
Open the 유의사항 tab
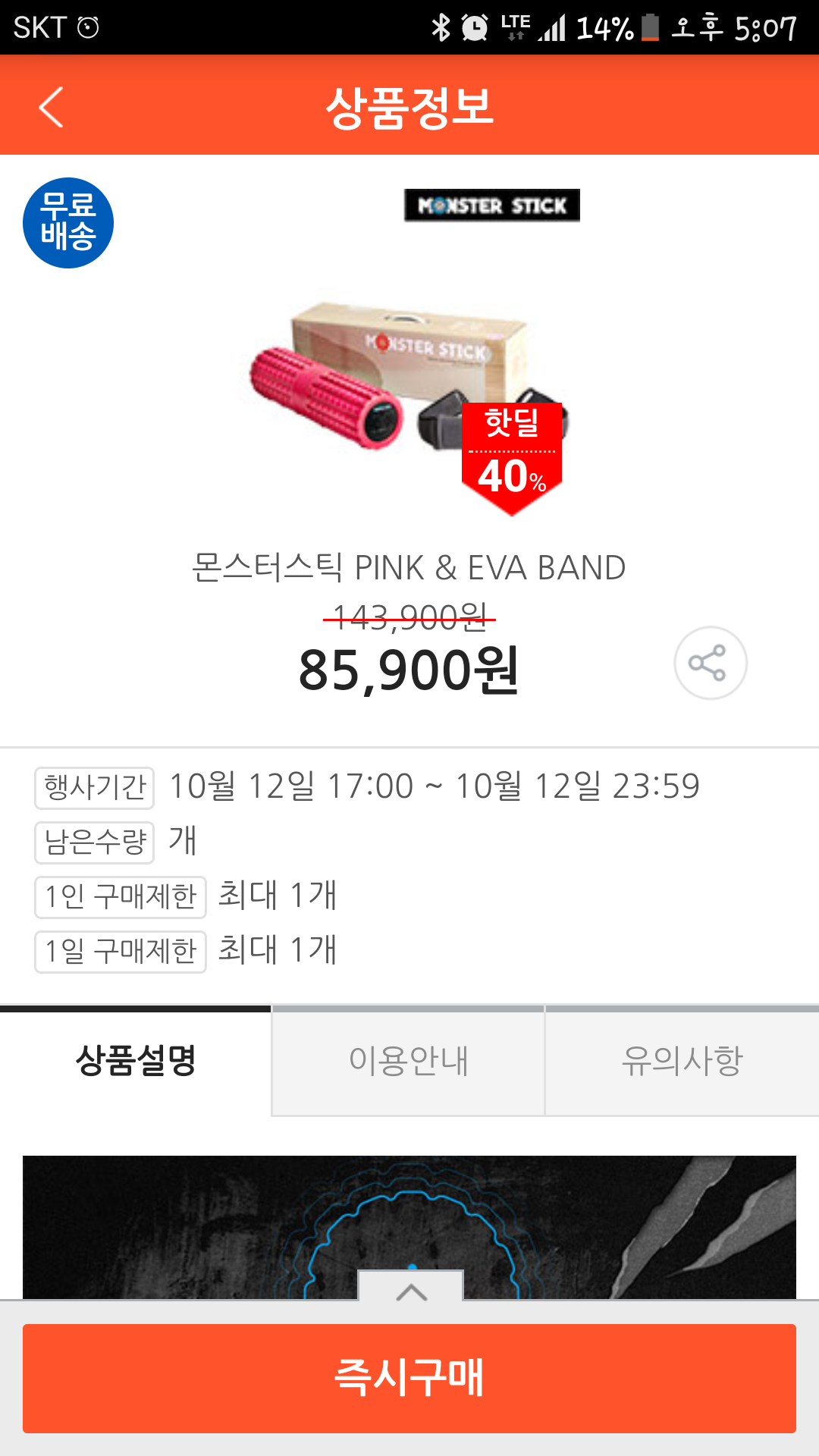pos(682,1060)
